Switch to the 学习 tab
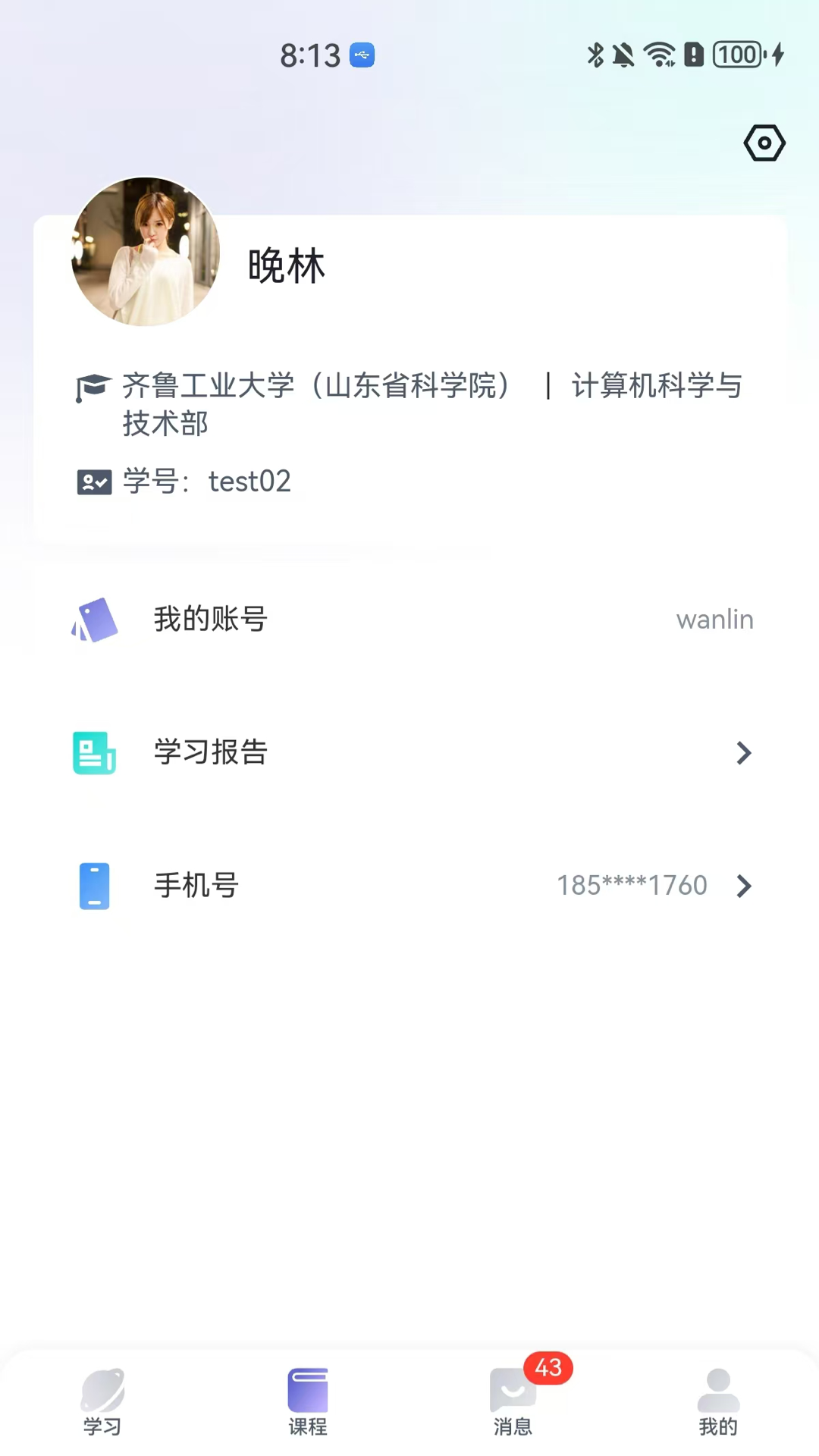Image resolution: width=819 pixels, height=1456 pixels. click(x=104, y=1410)
